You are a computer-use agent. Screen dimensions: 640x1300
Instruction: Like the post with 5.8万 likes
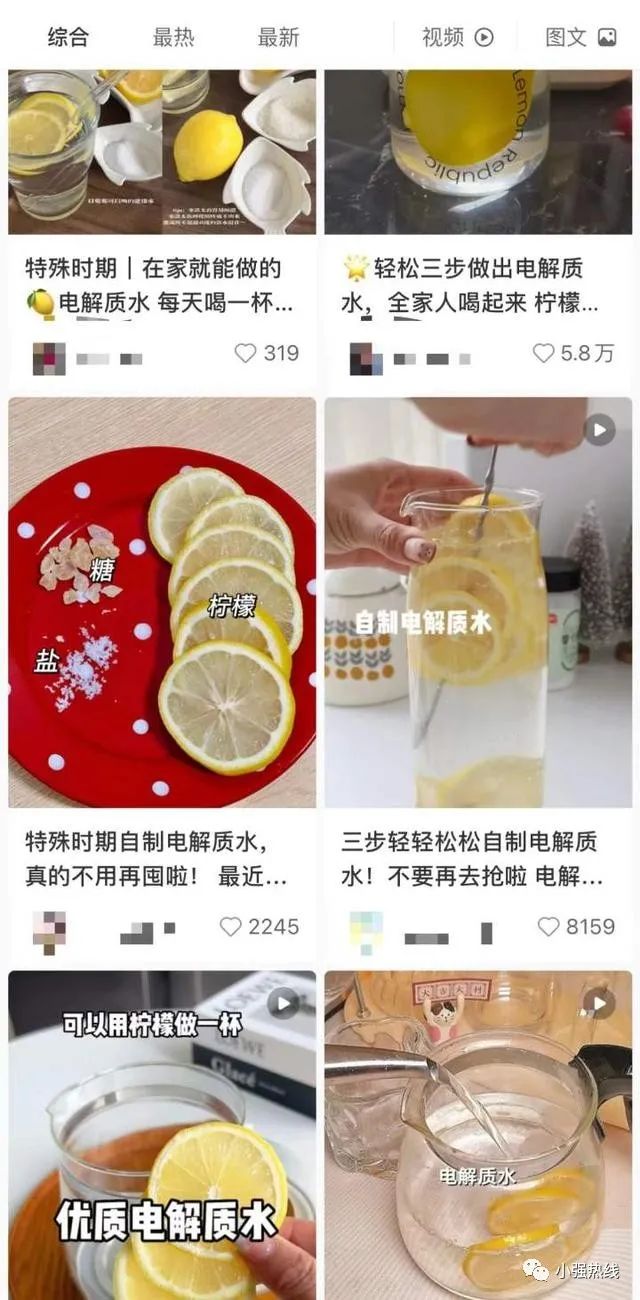(x=544, y=353)
